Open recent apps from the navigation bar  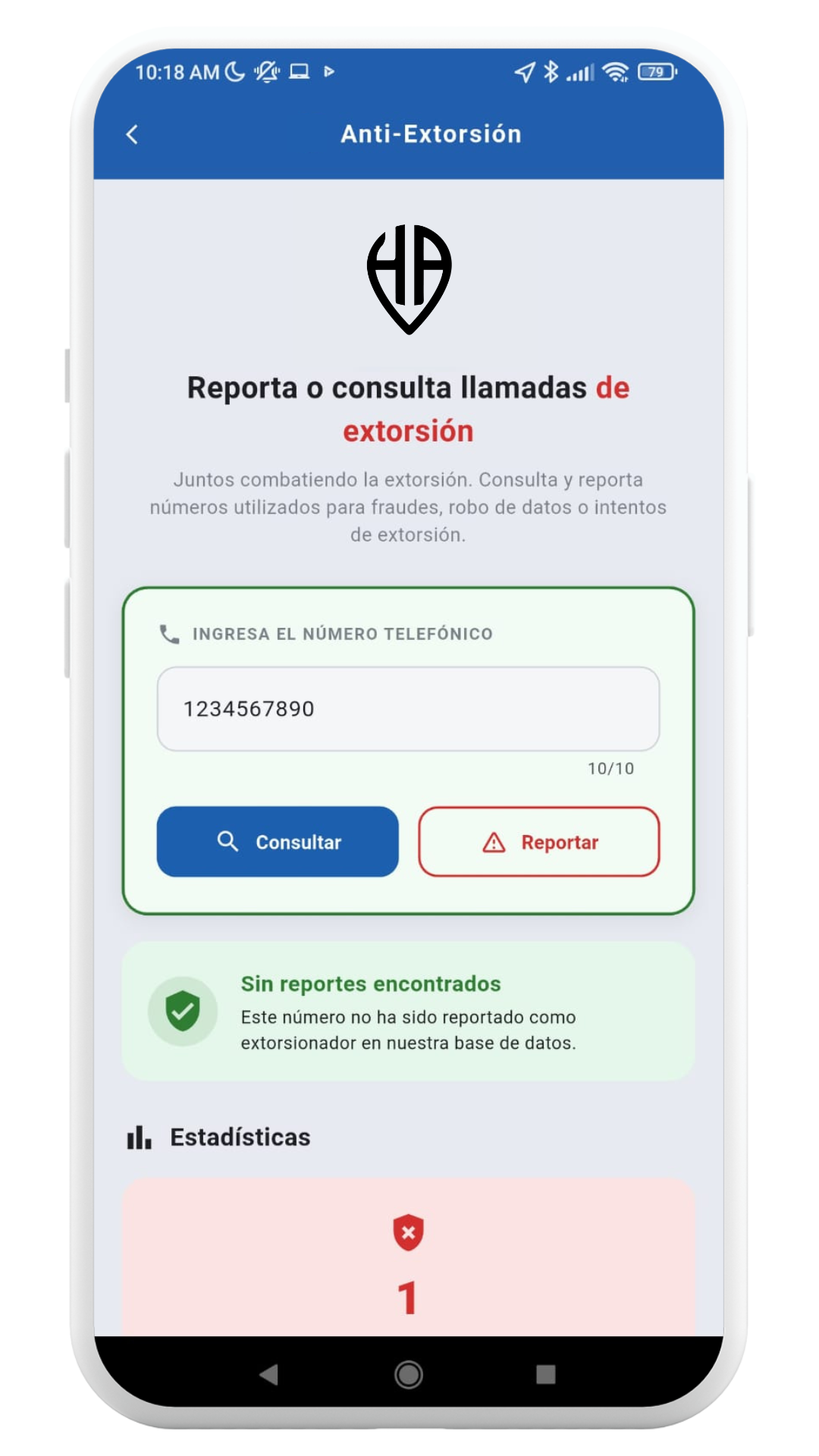tap(546, 1374)
